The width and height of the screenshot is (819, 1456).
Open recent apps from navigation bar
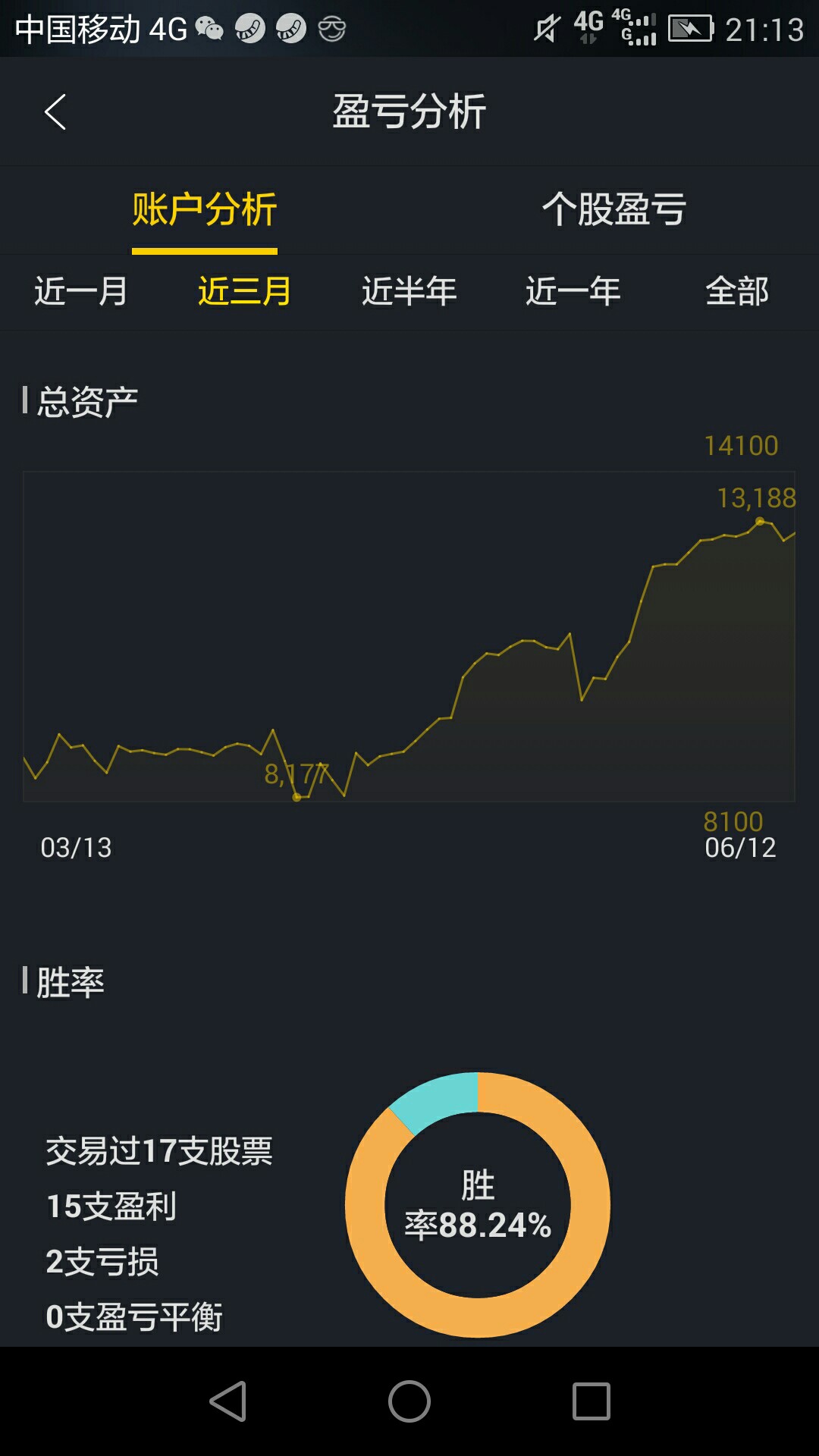click(591, 1401)
